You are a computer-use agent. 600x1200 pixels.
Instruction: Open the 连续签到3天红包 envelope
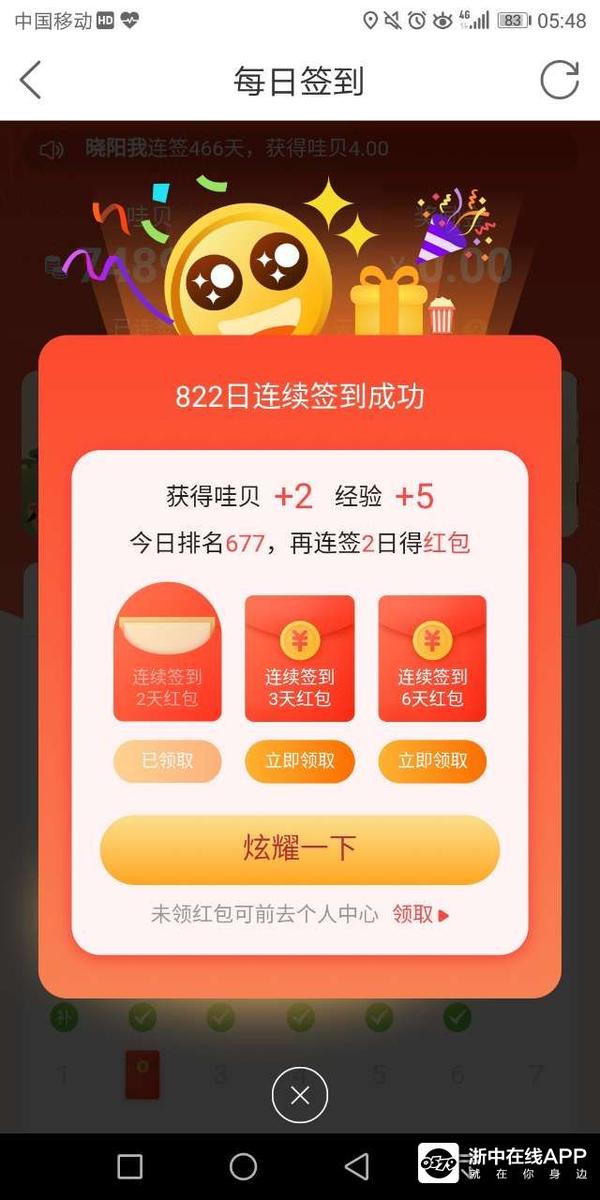(299, 658)
